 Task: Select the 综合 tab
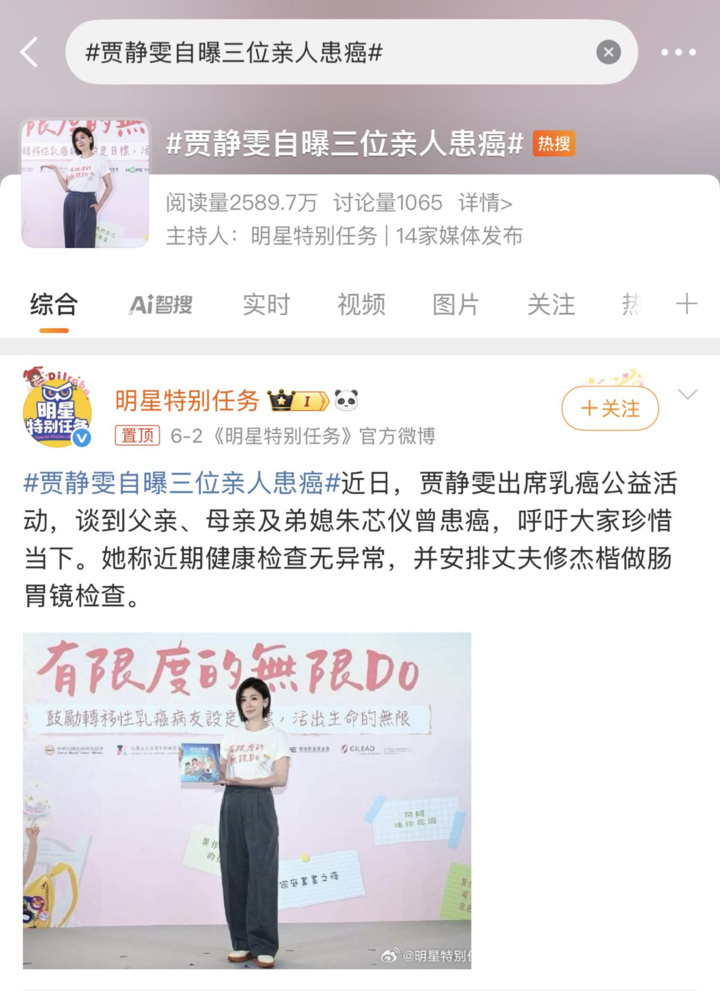(54, 305)
